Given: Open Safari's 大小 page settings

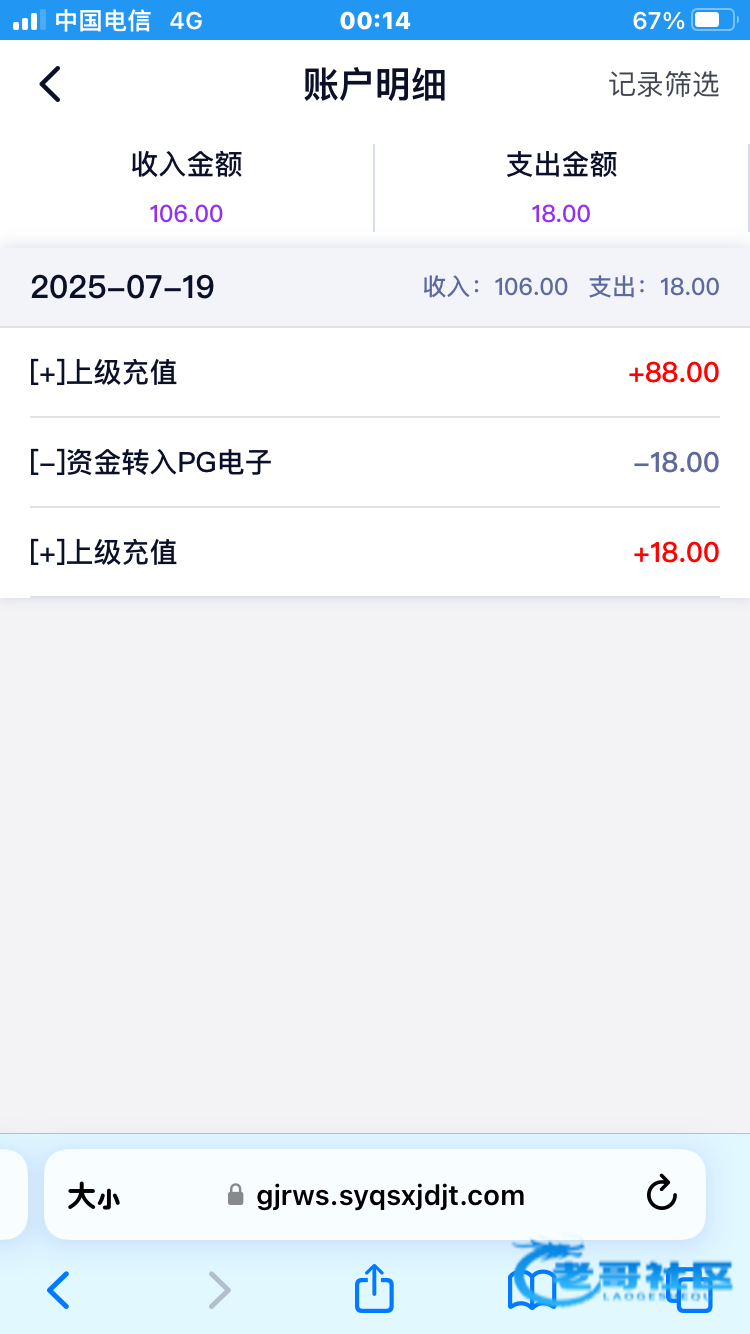Looking at the screenshot, I should (x=94, y=1196).
